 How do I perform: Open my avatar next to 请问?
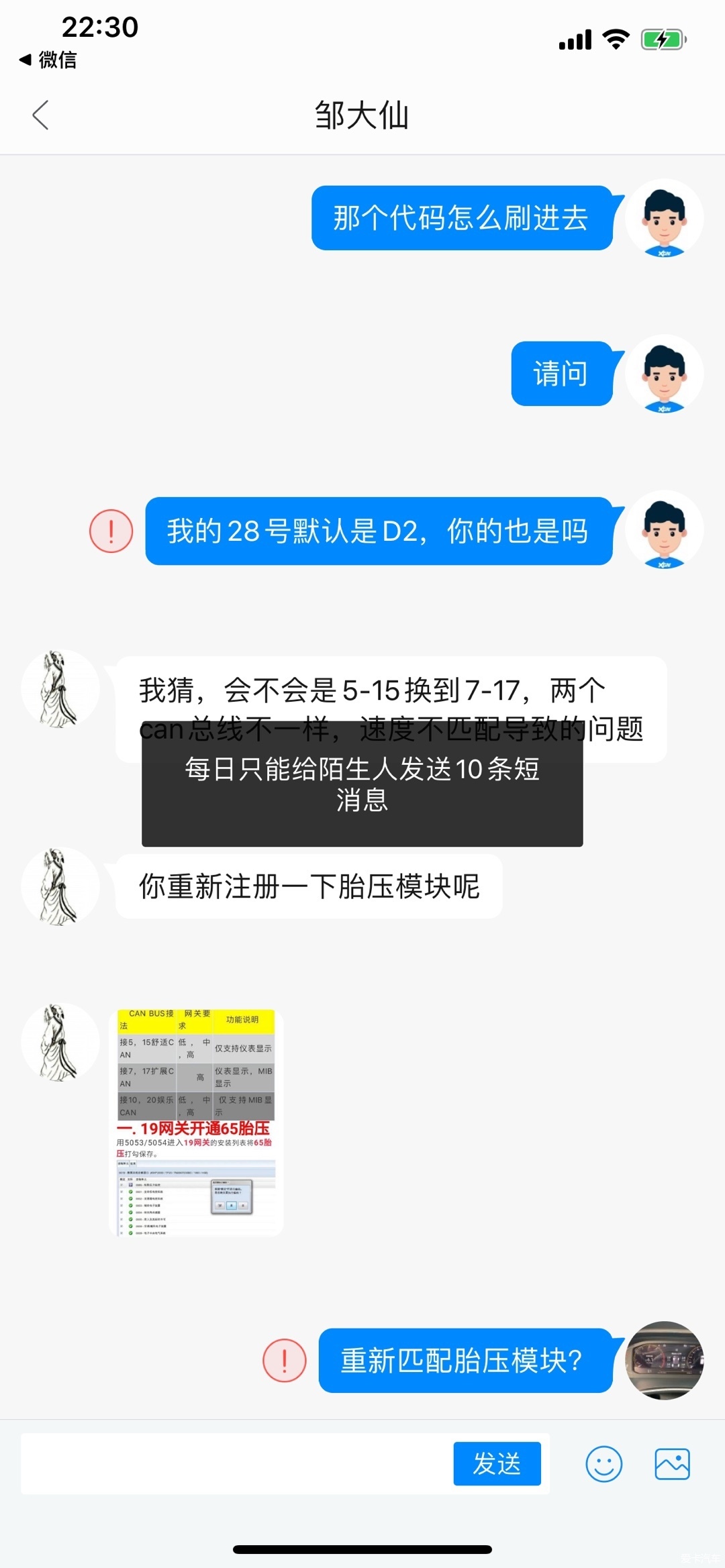click(x=664, y=374)
